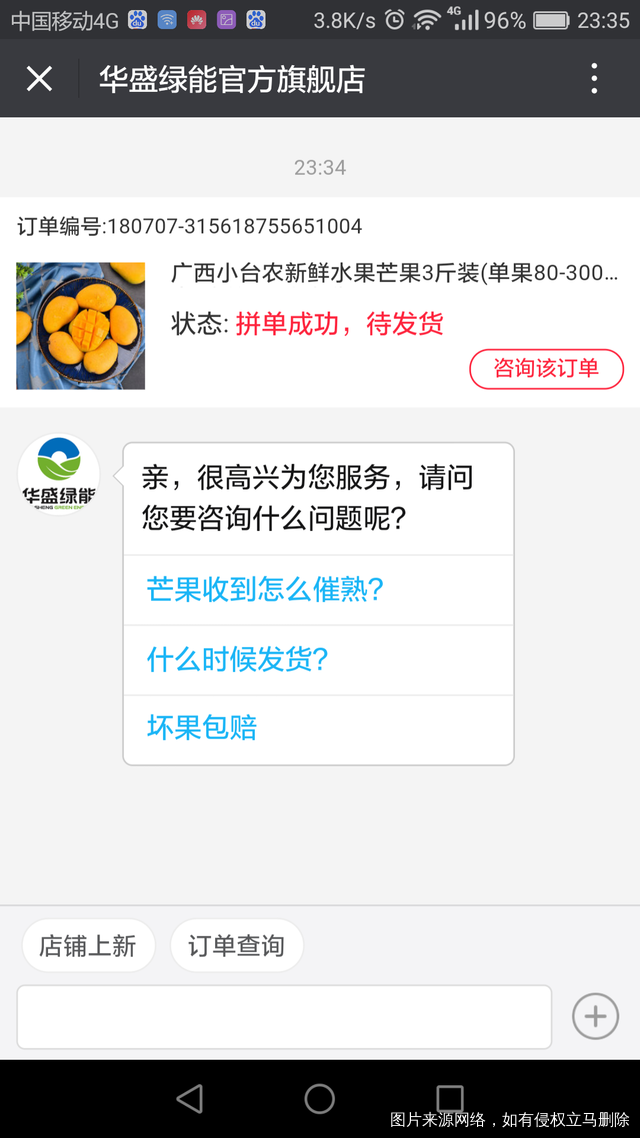Return to the phone home screen
This screenshot has height=1138, width=640.
click(320, 1099)
